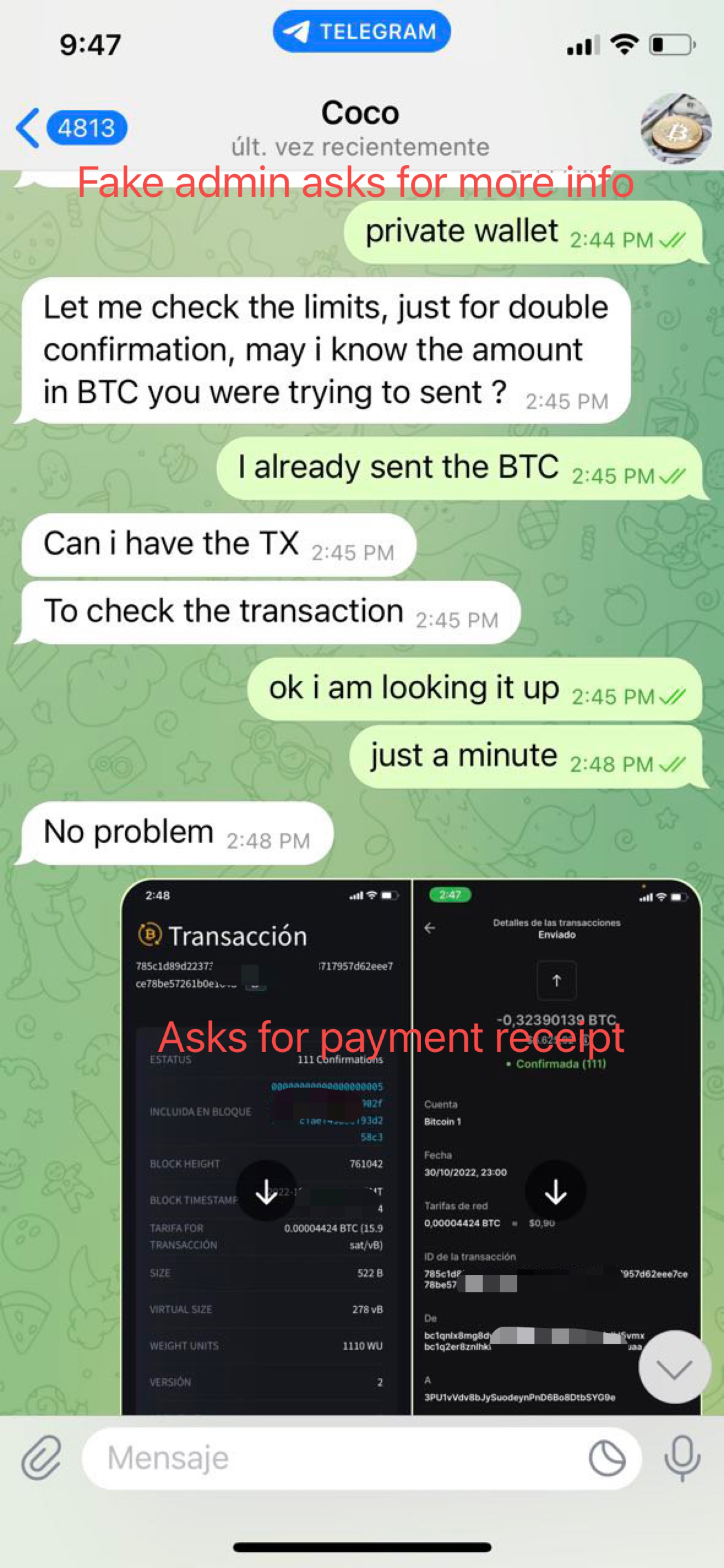Open Coco's profile from the header name
This screenshot has width=724, height=1568.
360,114
